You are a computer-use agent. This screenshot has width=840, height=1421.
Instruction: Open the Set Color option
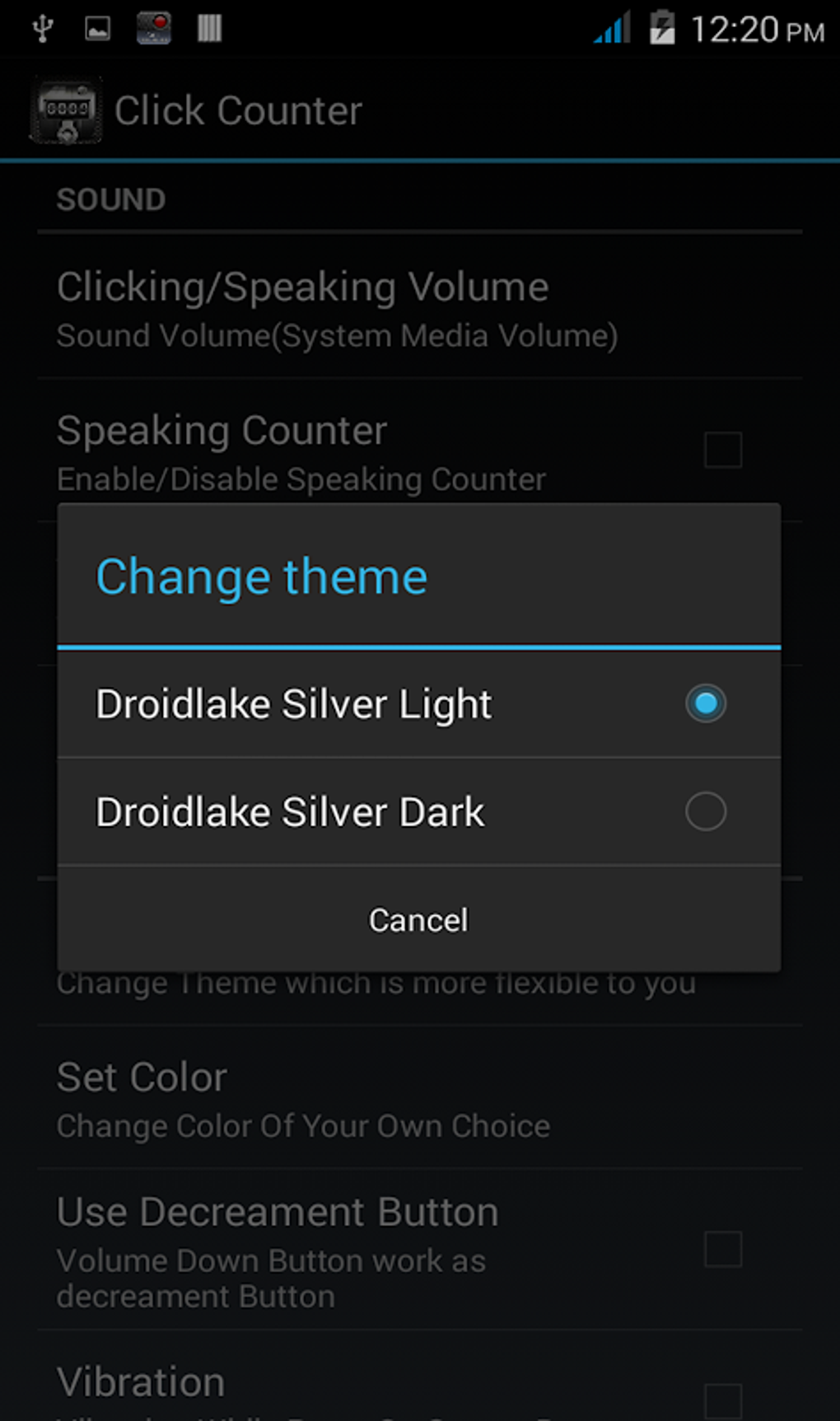click(x=142, y=1077)
